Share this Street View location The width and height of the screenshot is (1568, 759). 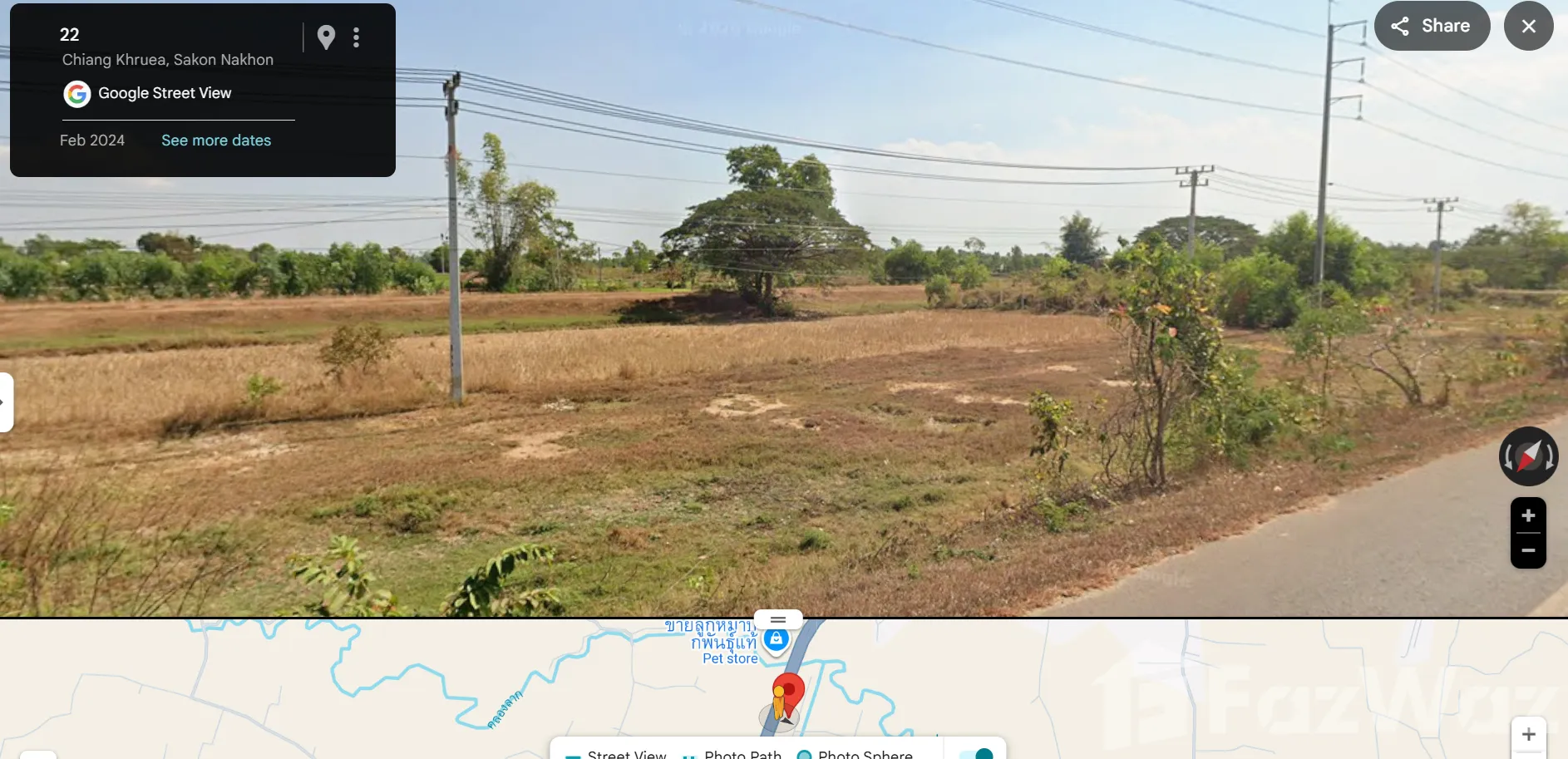tap(1431, 26)
